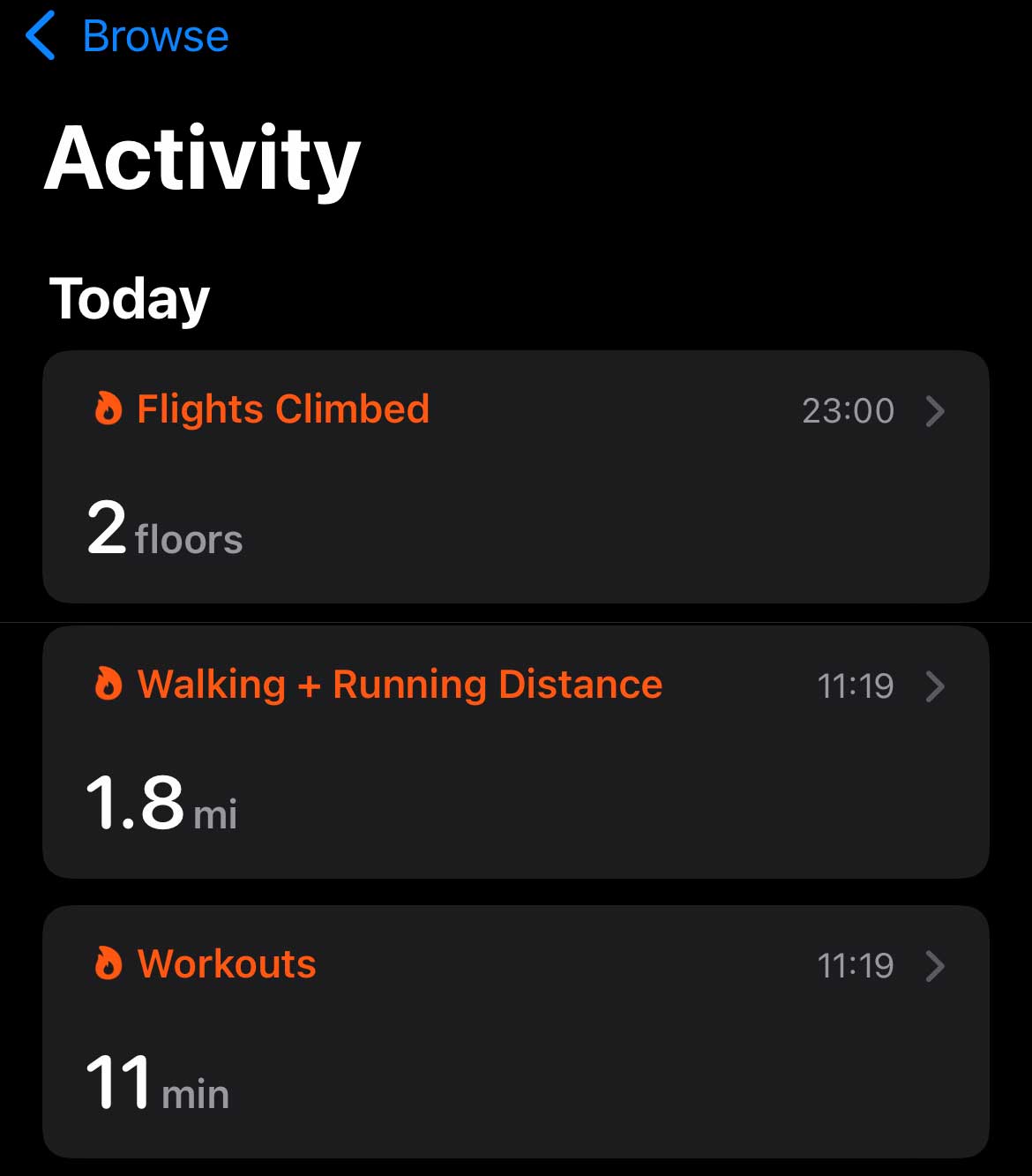This screenshot has width=1032, height=1176.
Task: Tap the flame icon beside Walking + Running Distance
Action: 108,685
